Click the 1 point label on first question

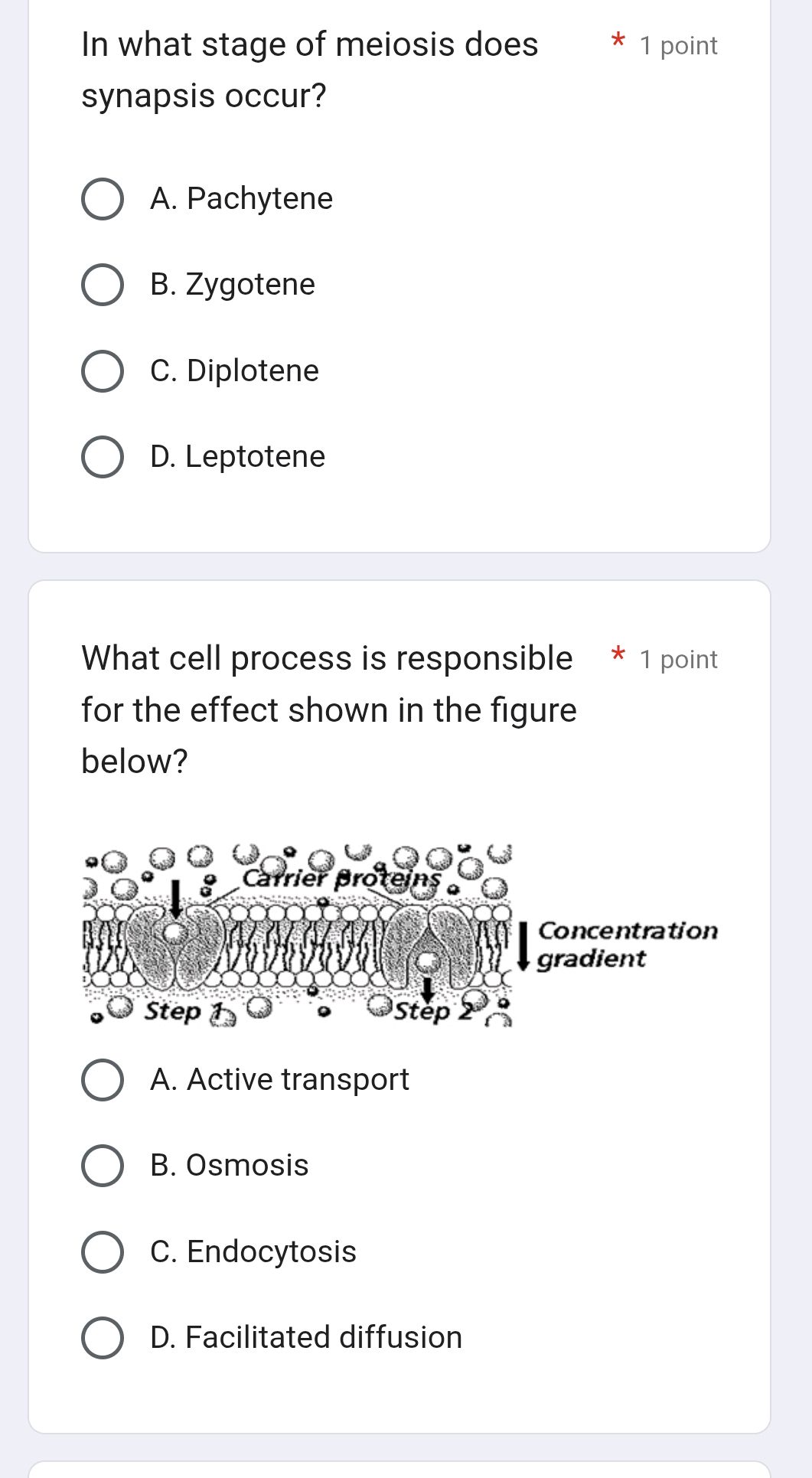click(x=679, y=44)
